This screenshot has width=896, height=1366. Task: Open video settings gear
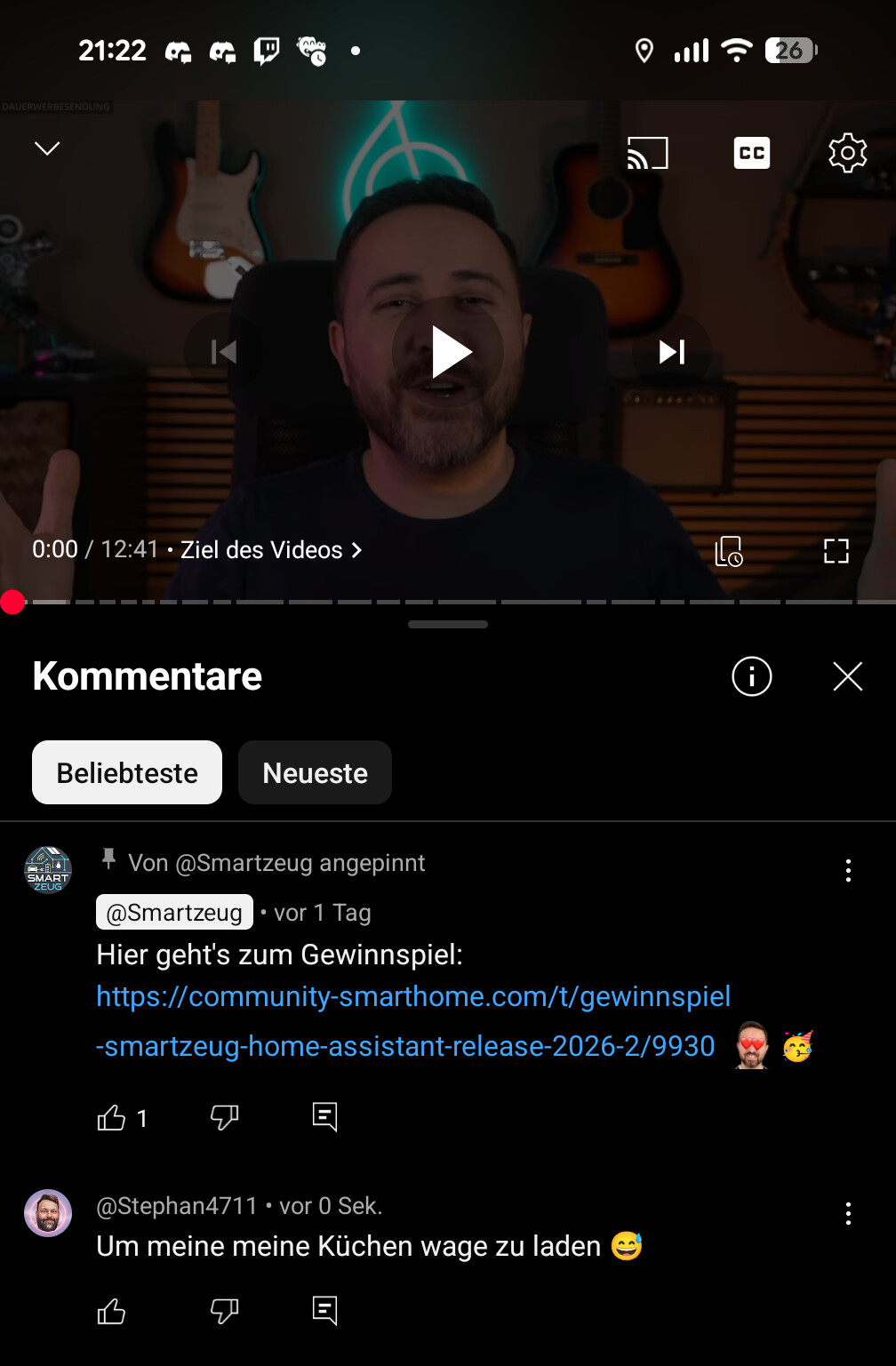pos(848,153)
